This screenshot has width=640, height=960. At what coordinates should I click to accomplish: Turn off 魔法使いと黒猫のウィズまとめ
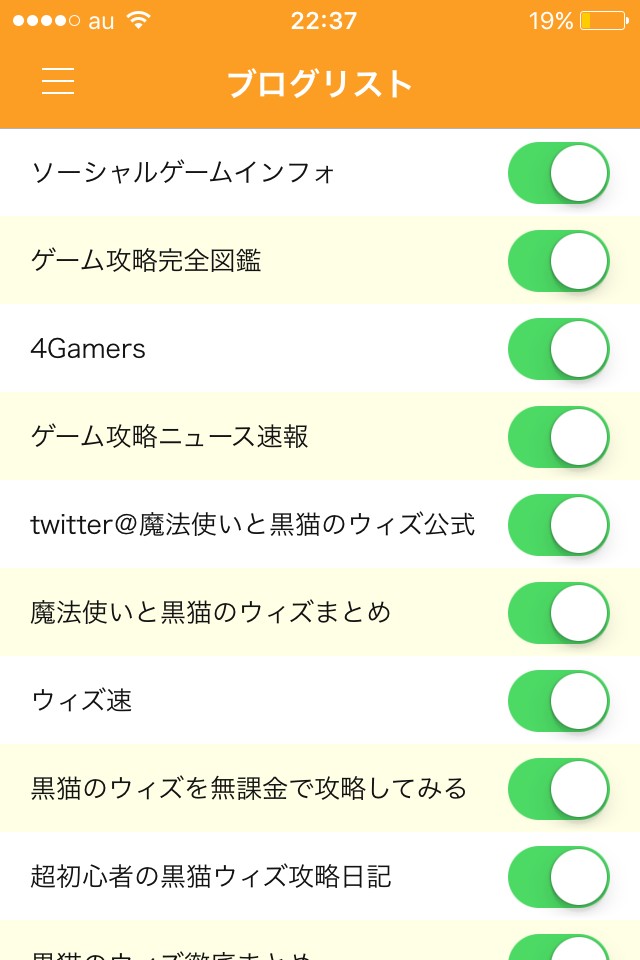559,613
